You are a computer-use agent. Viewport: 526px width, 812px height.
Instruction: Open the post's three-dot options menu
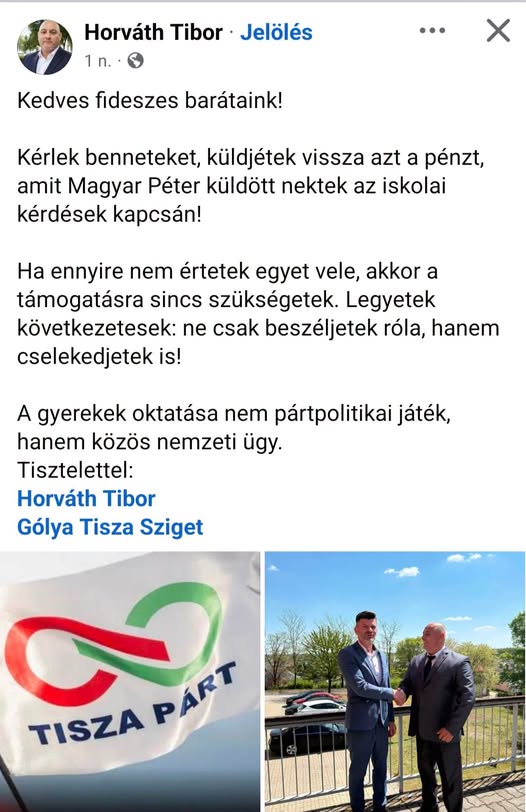(x=432, y=31)
